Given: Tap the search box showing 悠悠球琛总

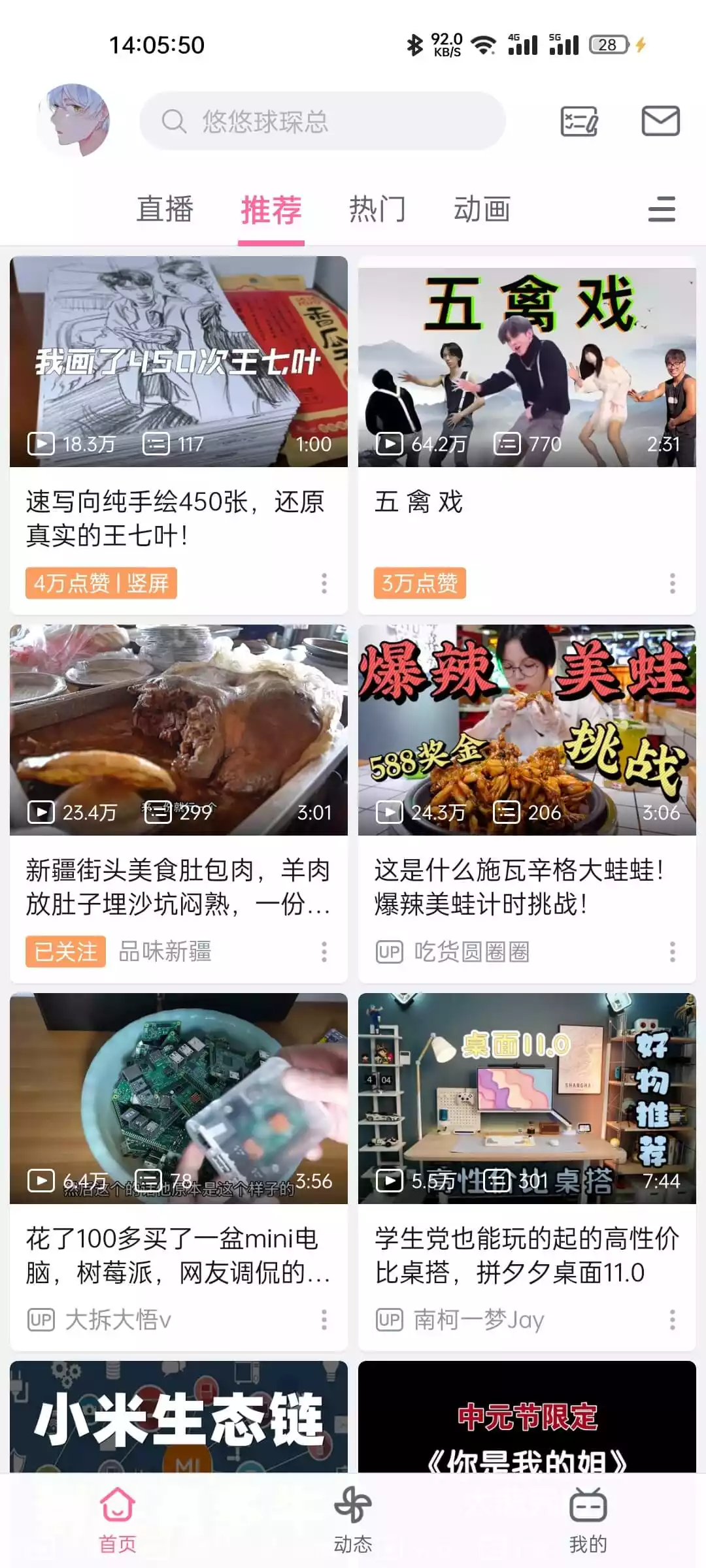Looking at the screenshot, I should [x=322, y=122].
